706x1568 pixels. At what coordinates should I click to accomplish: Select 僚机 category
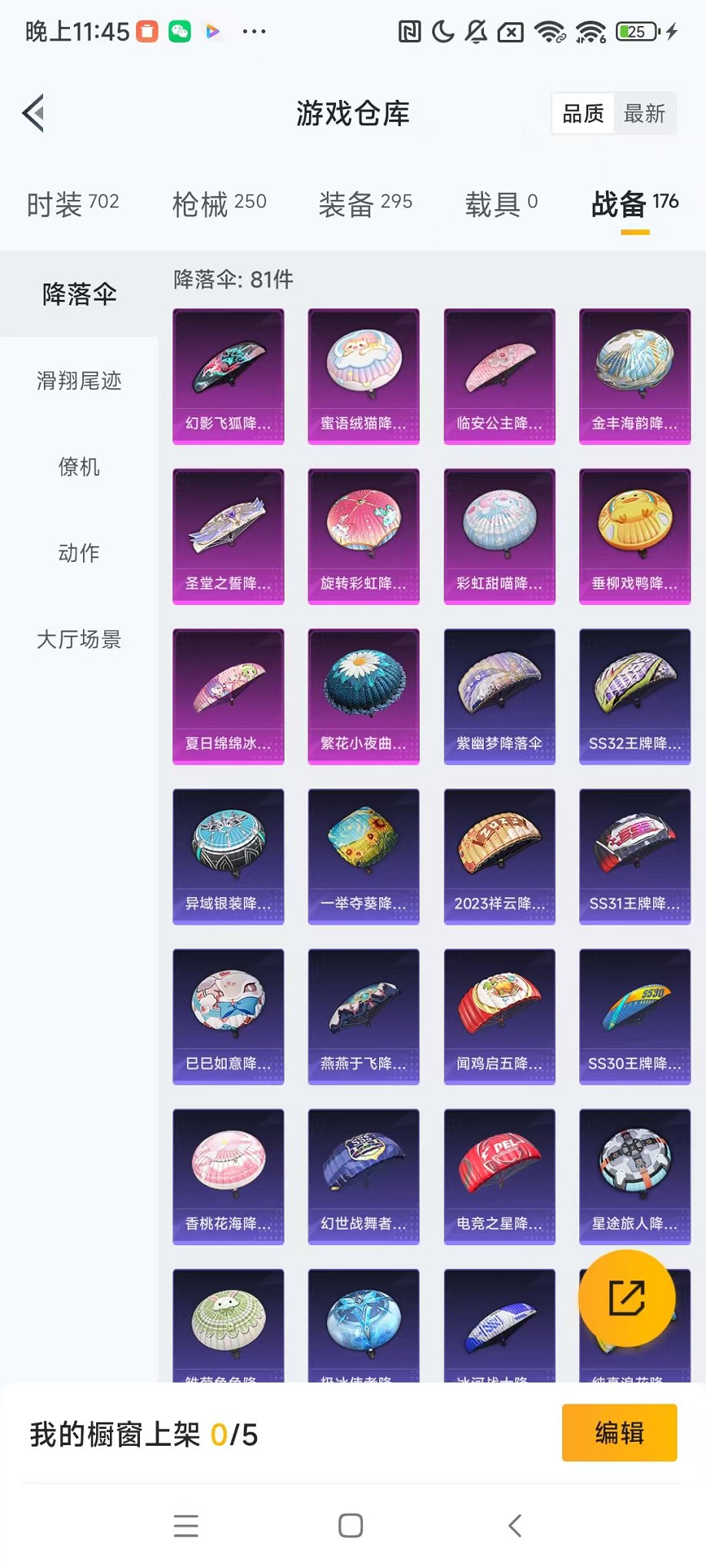click(79, 467)
